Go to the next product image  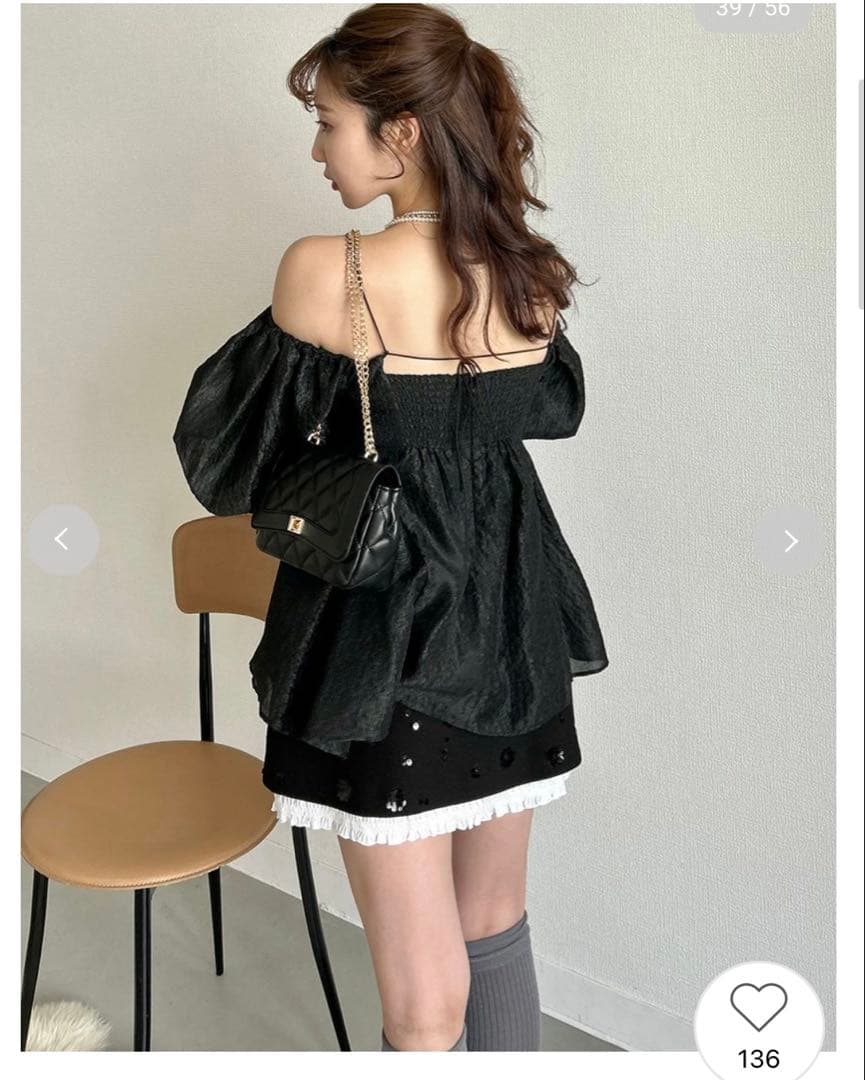[790, 541]
